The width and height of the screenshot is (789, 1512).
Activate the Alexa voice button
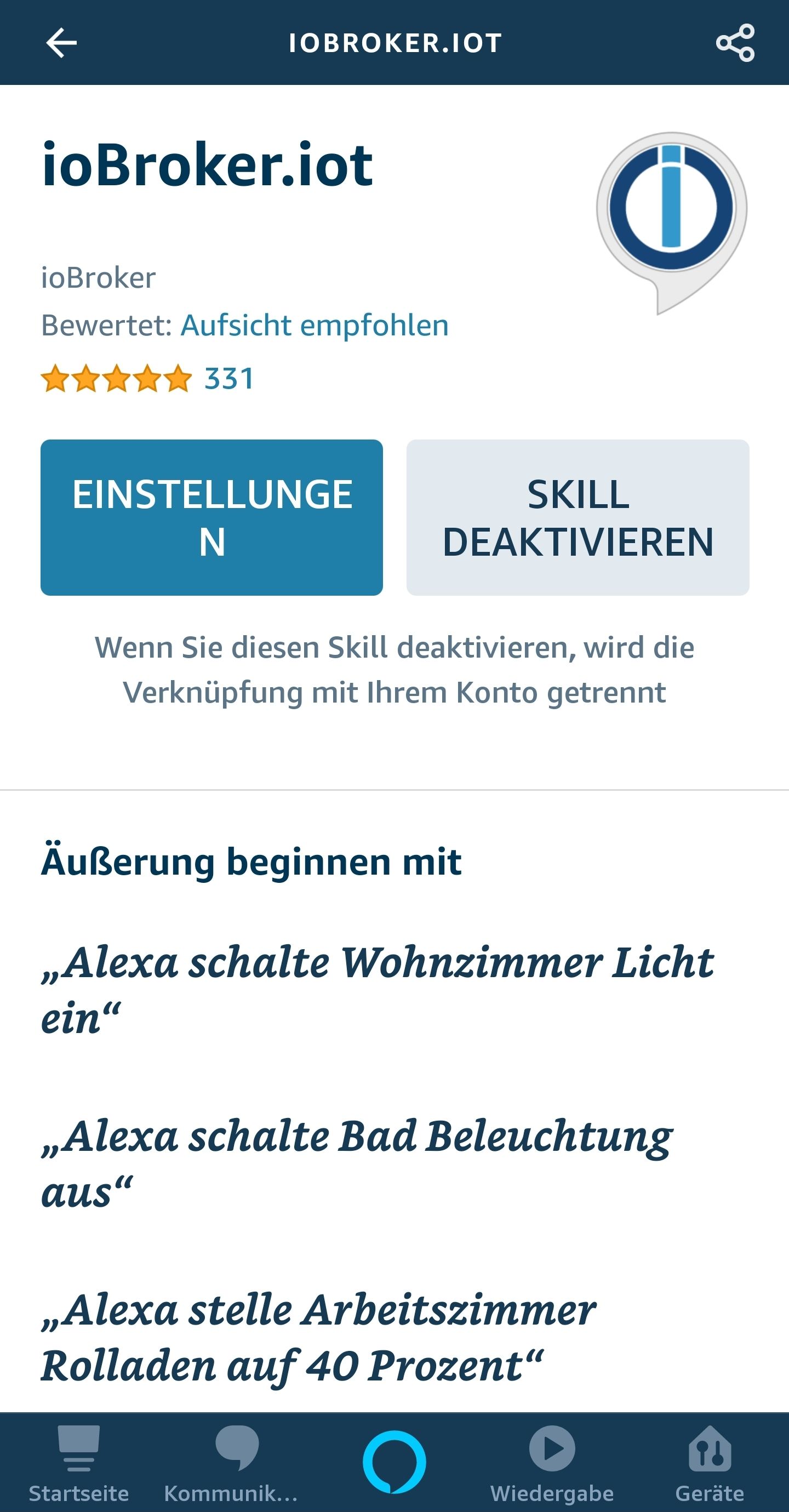394,1462
